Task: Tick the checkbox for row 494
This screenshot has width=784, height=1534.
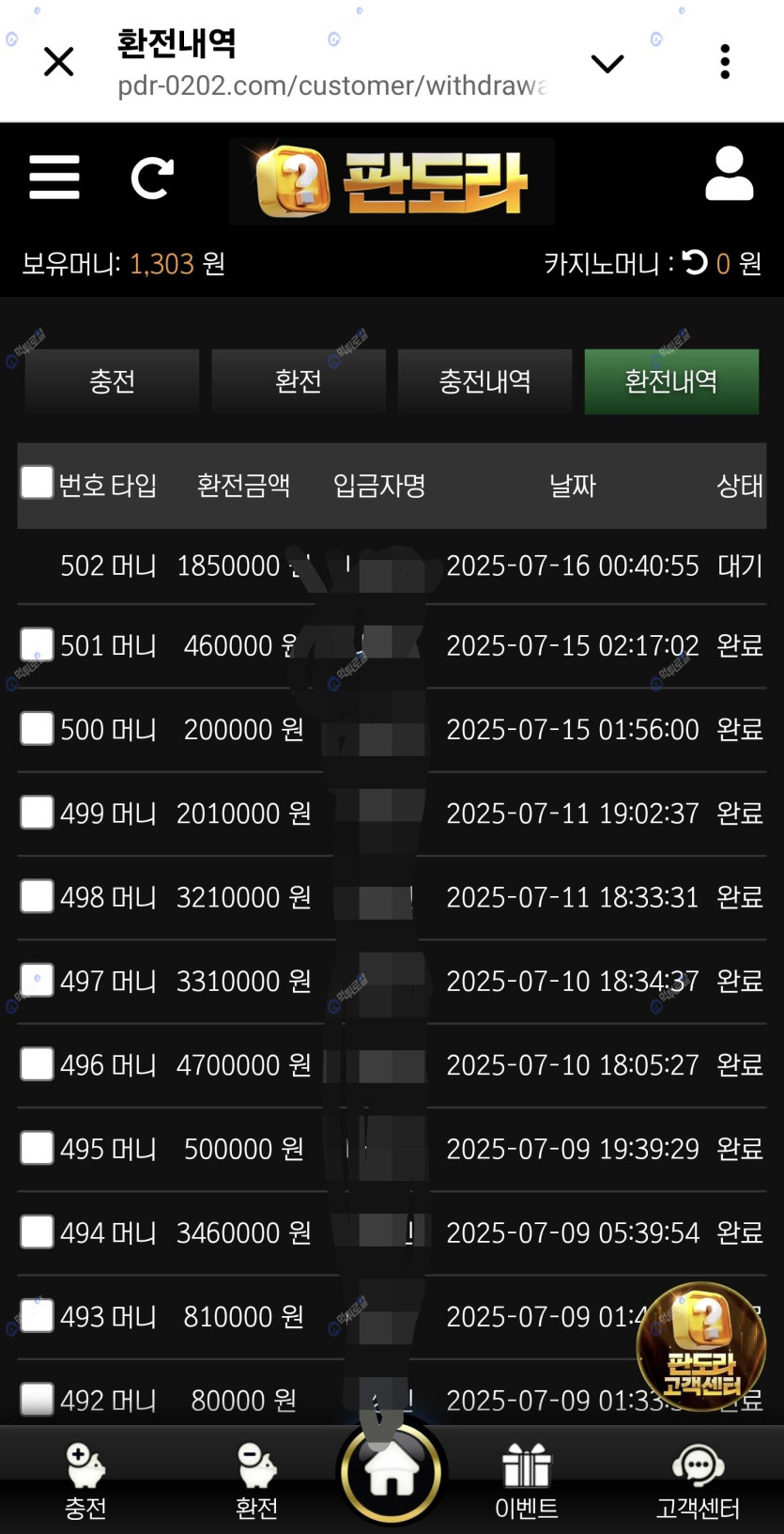Action: click(x=37, y=1232)
